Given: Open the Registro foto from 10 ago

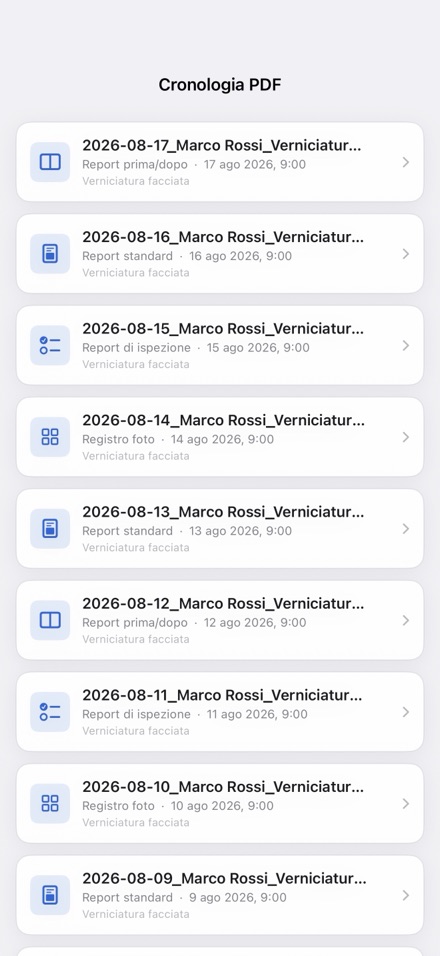Looking at the screenshot, I should point(219,804).
